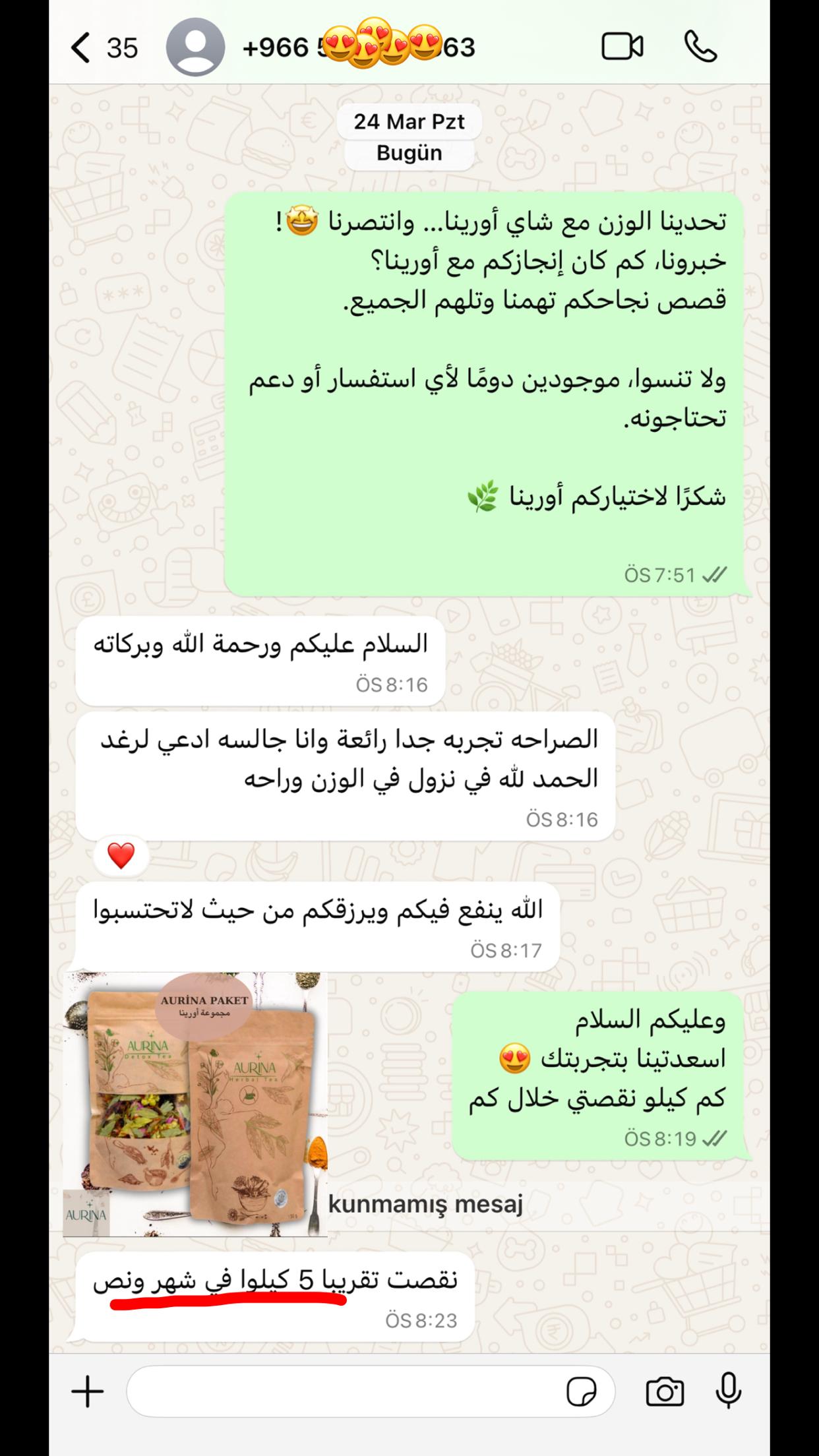Start a video call
Viewport: 819px width, 1456px height.
coord(622,47)
